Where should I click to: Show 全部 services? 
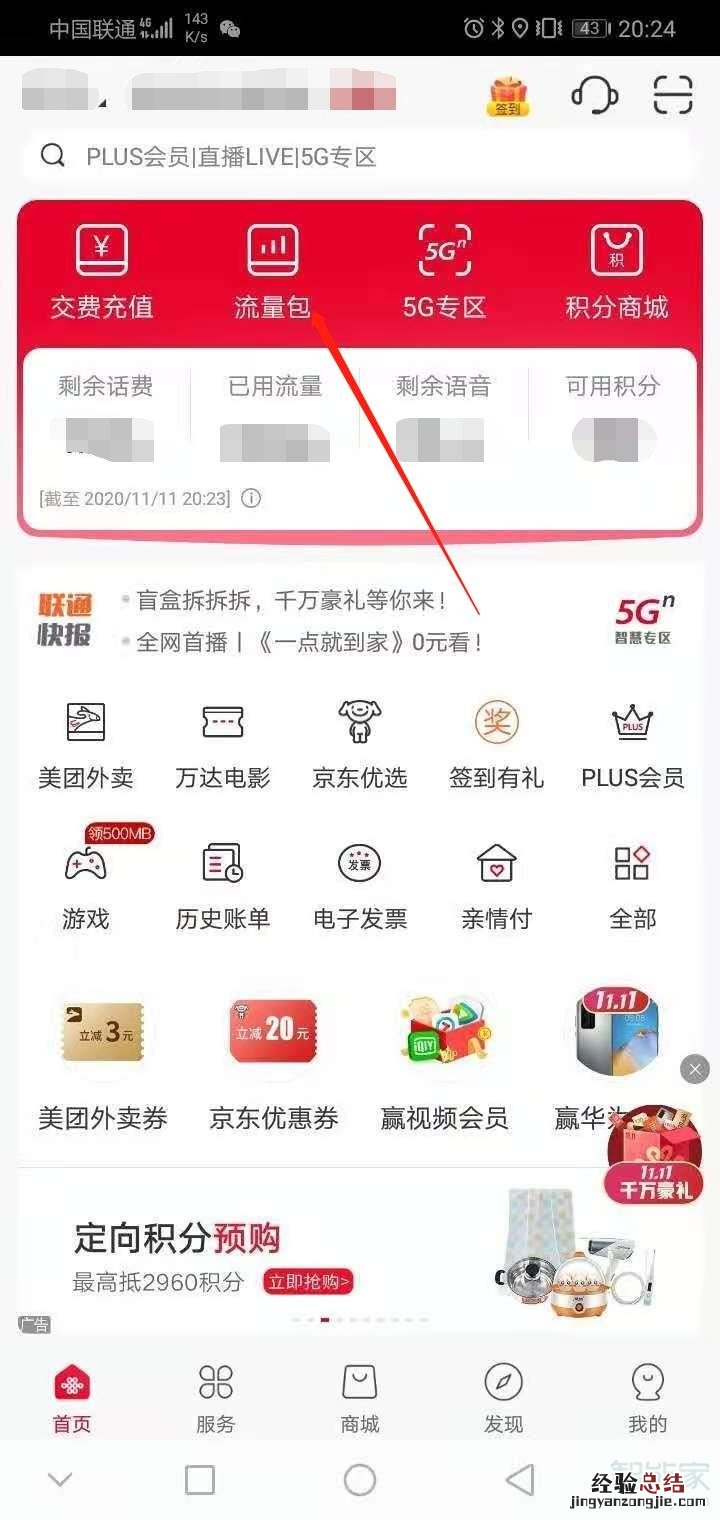632,885
